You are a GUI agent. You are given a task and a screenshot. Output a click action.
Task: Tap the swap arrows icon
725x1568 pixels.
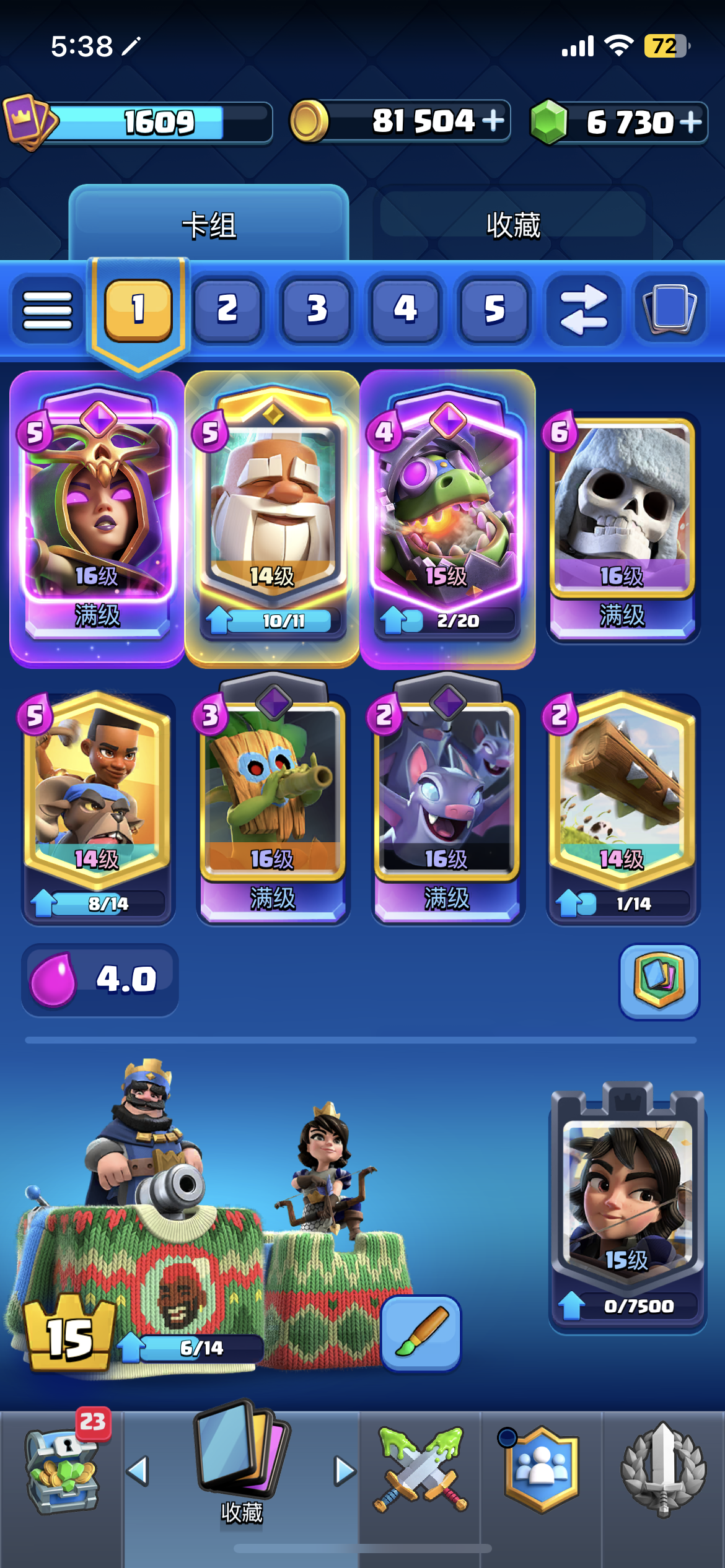pos(582,309)
